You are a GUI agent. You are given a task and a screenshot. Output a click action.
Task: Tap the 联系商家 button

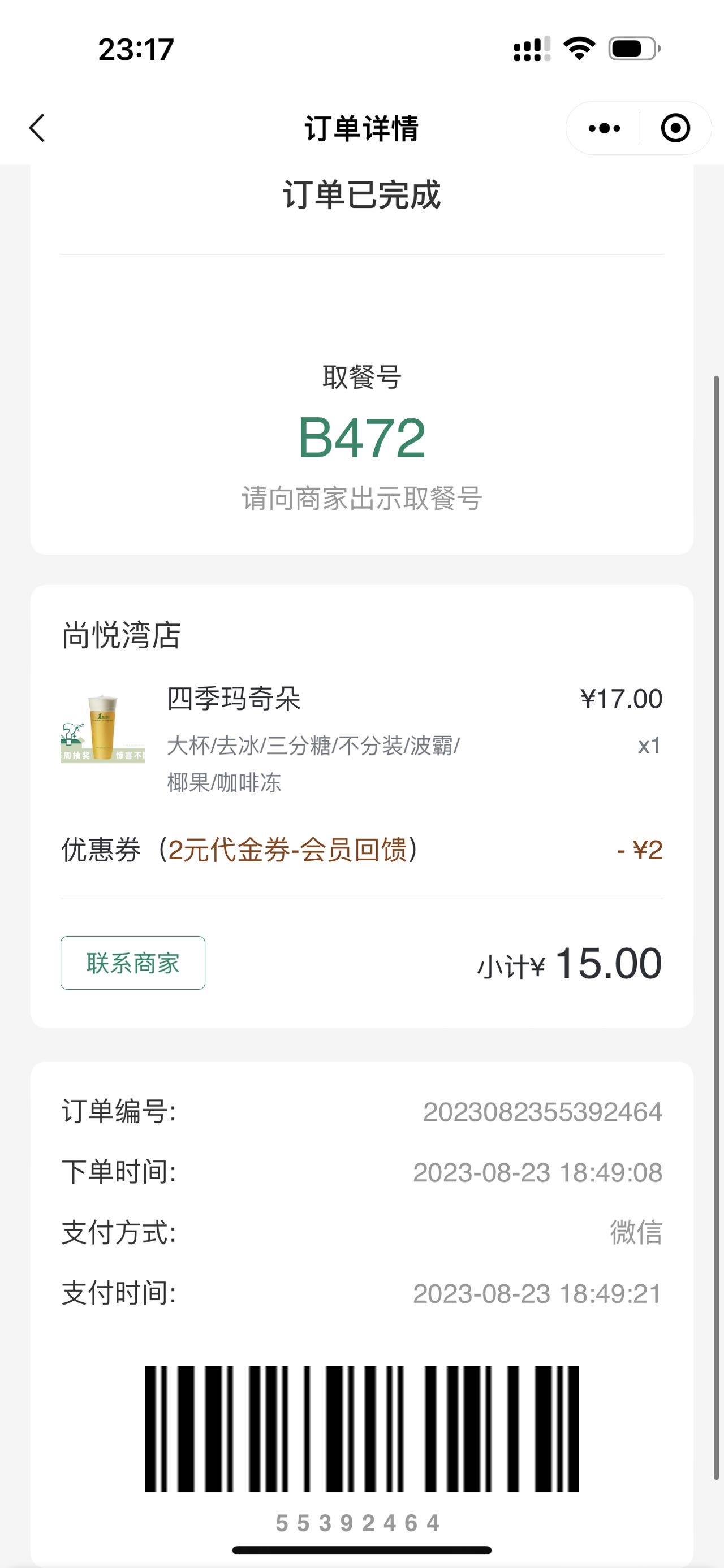pos(133,963)
